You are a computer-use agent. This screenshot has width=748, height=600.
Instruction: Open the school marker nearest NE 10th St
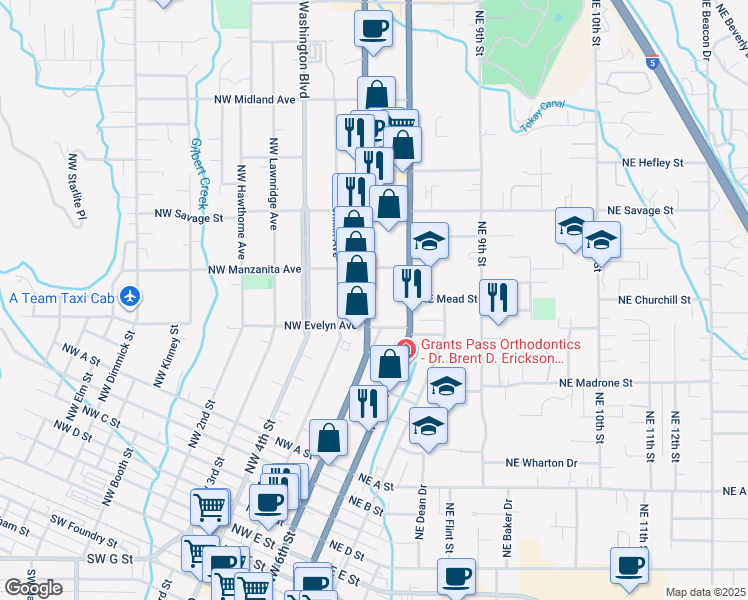601,240
